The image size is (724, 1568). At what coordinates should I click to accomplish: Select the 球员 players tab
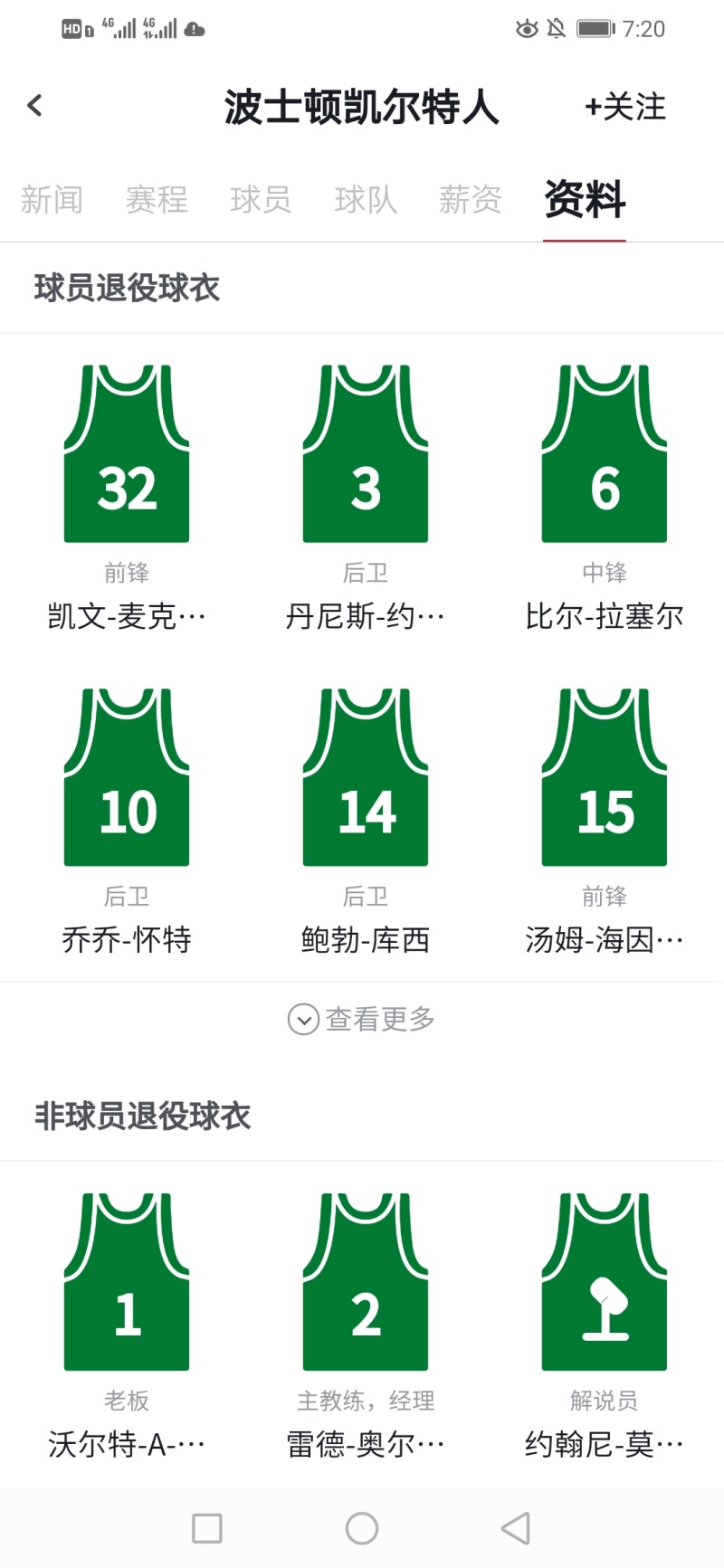pos(261,200)
